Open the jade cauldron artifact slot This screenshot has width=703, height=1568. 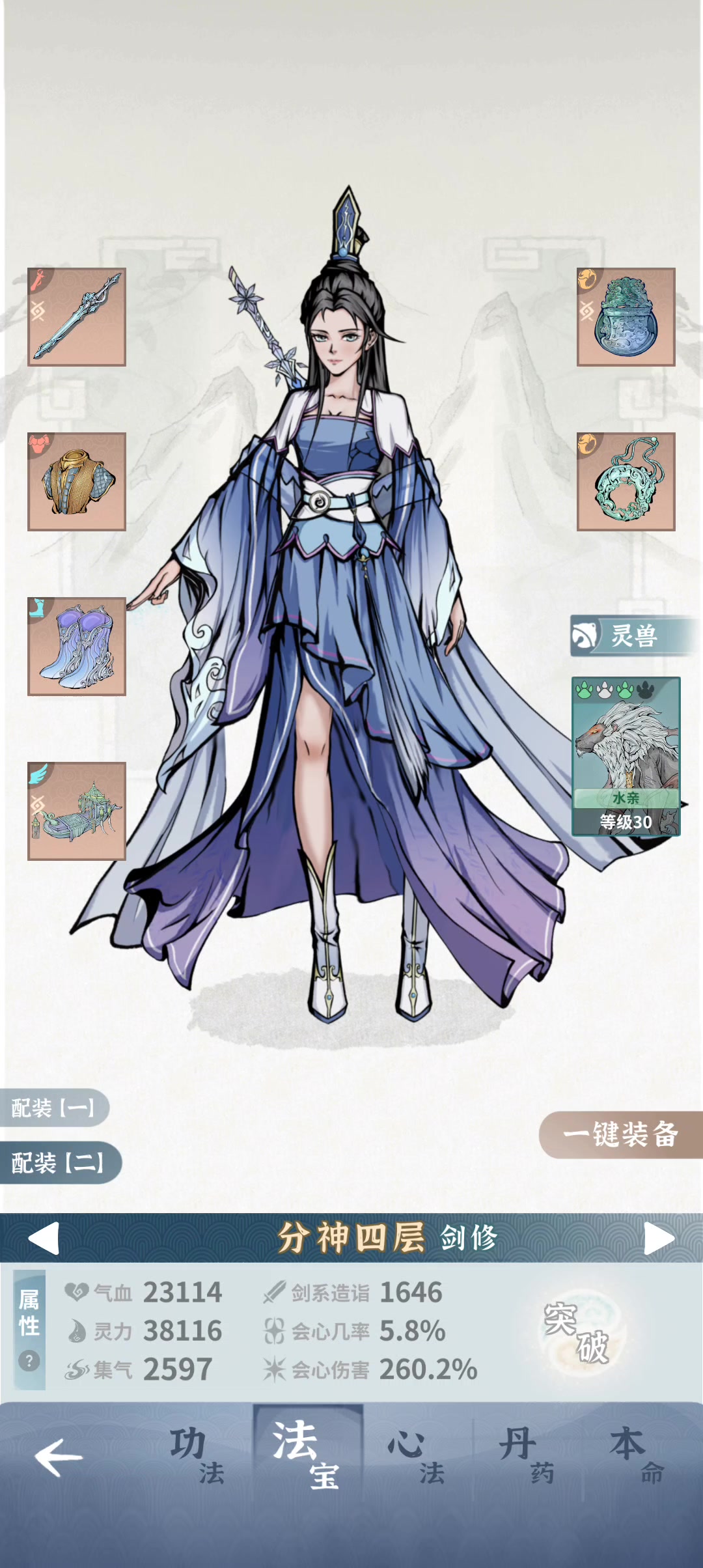coord(626,317)
